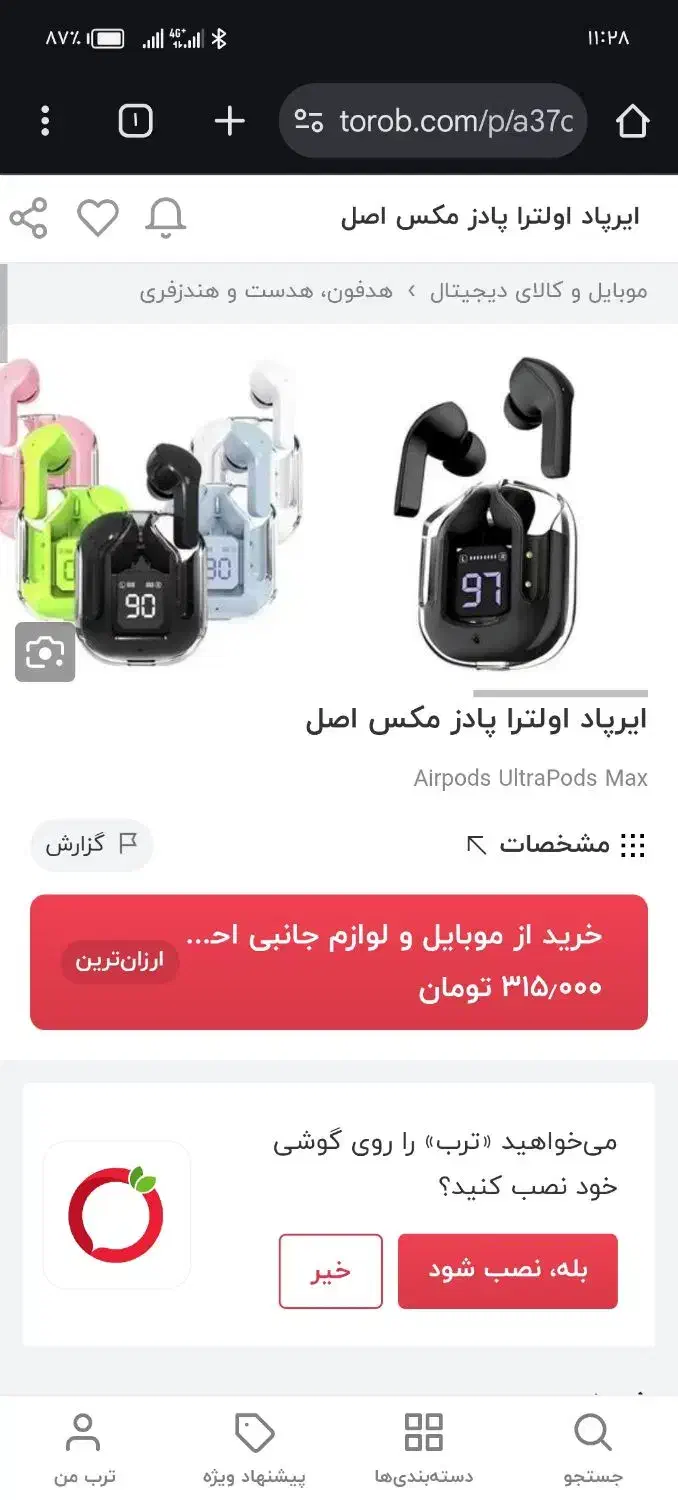
Task: Enable price alert with the bell icon
Action: click(166, 219)
